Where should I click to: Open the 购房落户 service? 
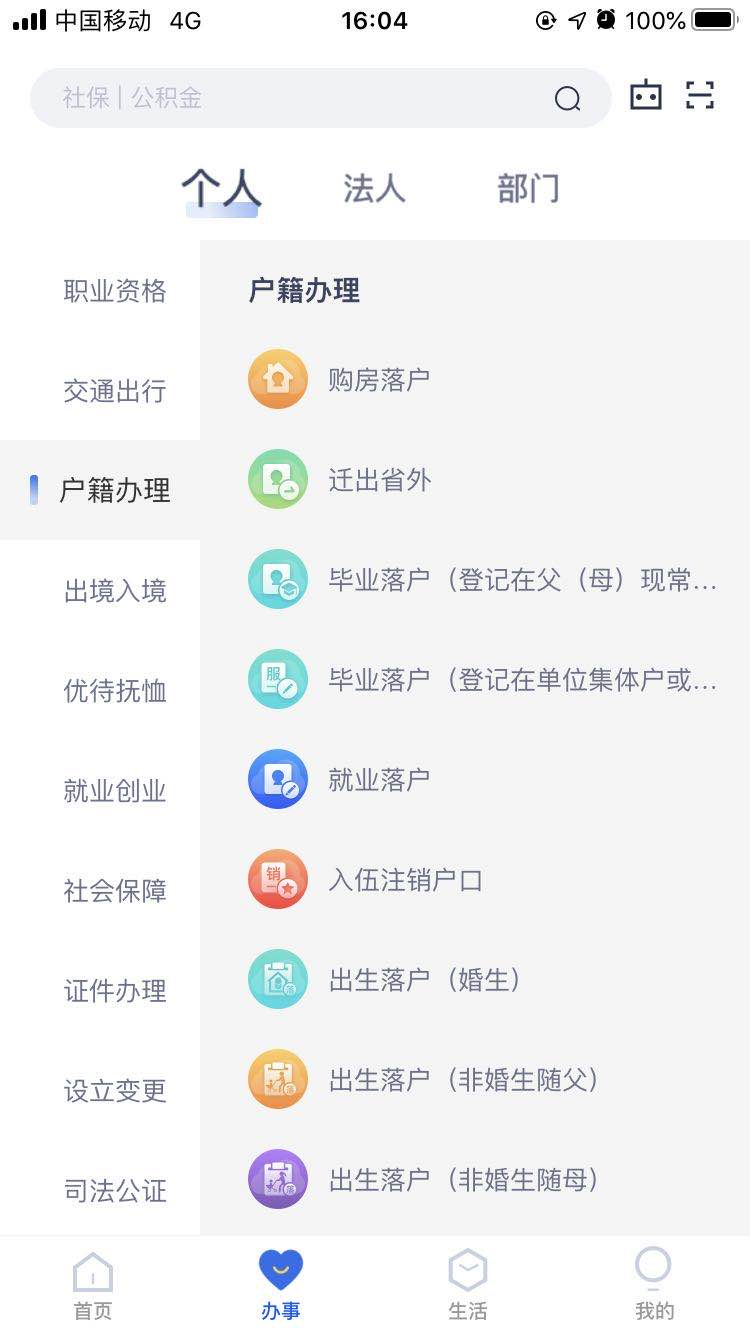point(475,379)
